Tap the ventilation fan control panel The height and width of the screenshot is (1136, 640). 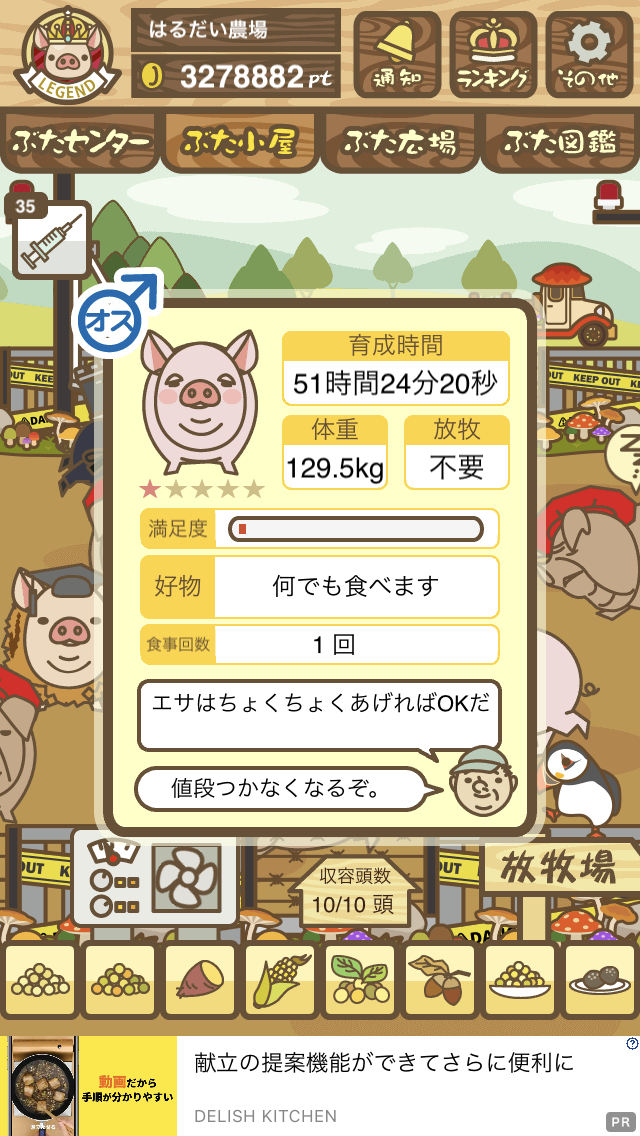[154, 878]
